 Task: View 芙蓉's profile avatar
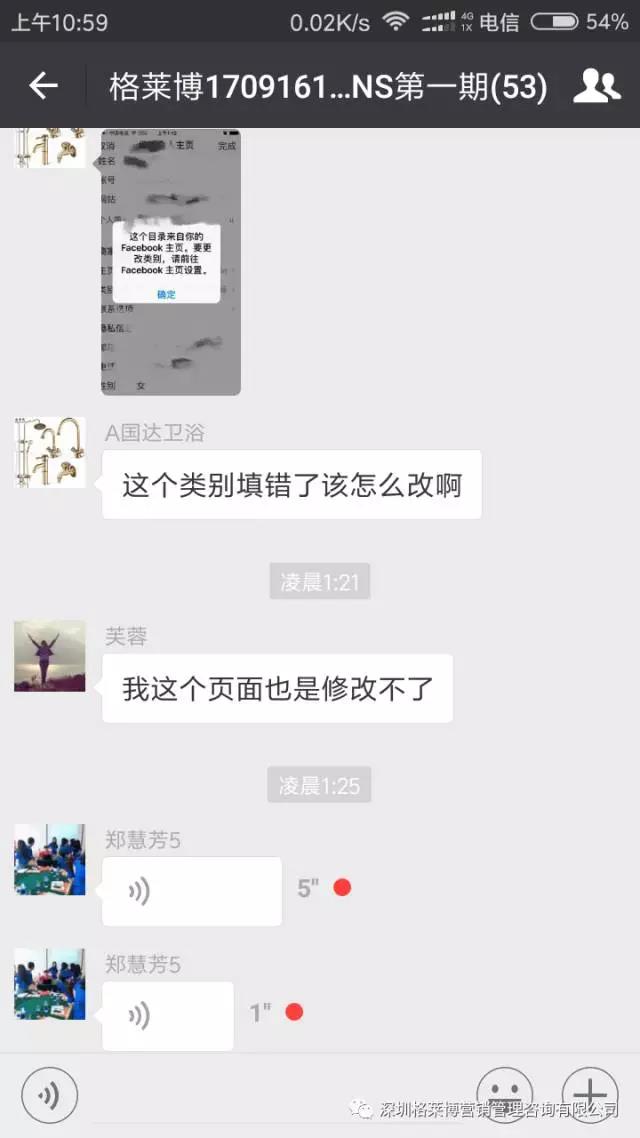[50, 656]
